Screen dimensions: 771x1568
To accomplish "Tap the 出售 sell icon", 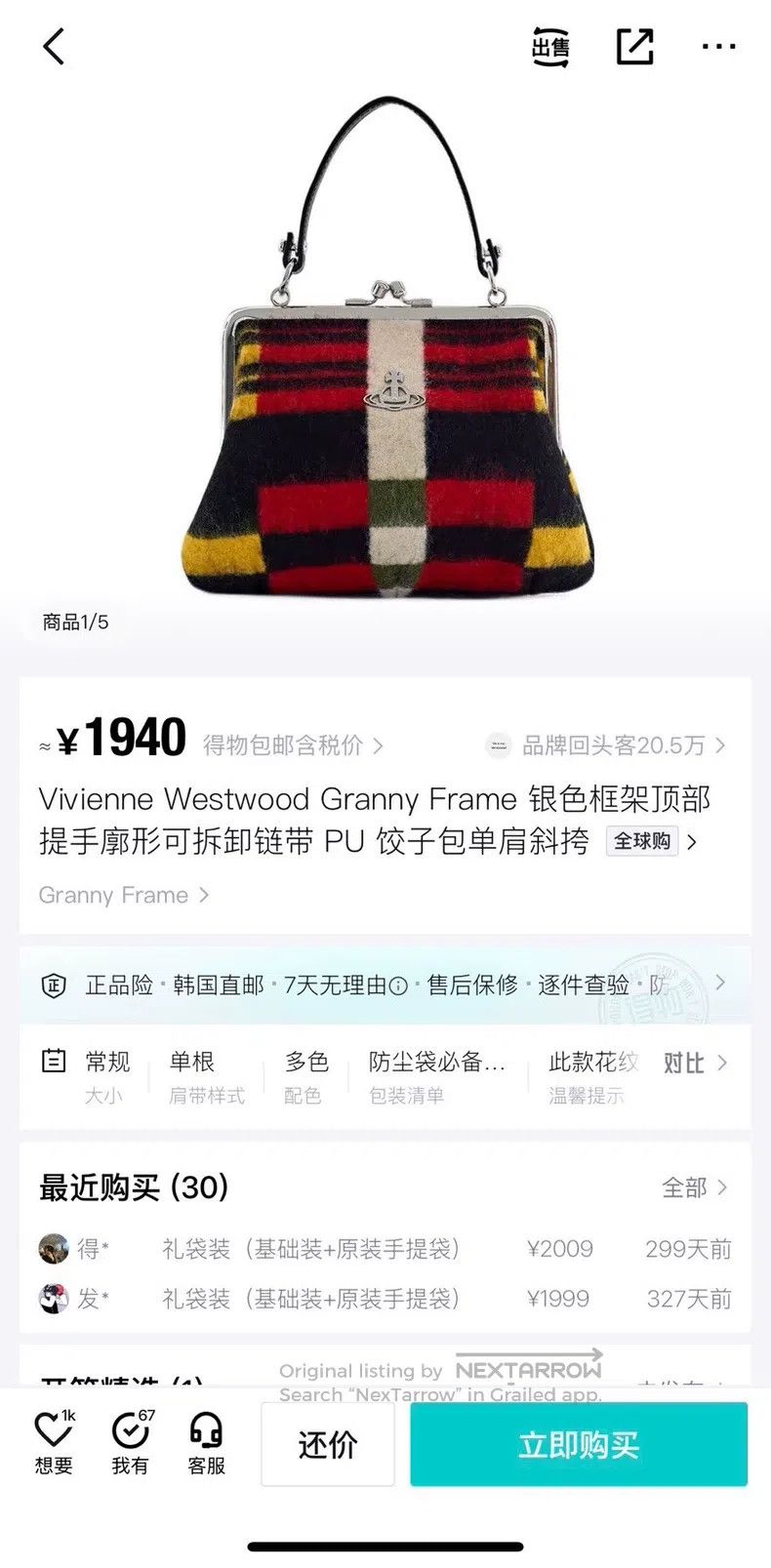I will pyautogui.click(x=550, y=47).
